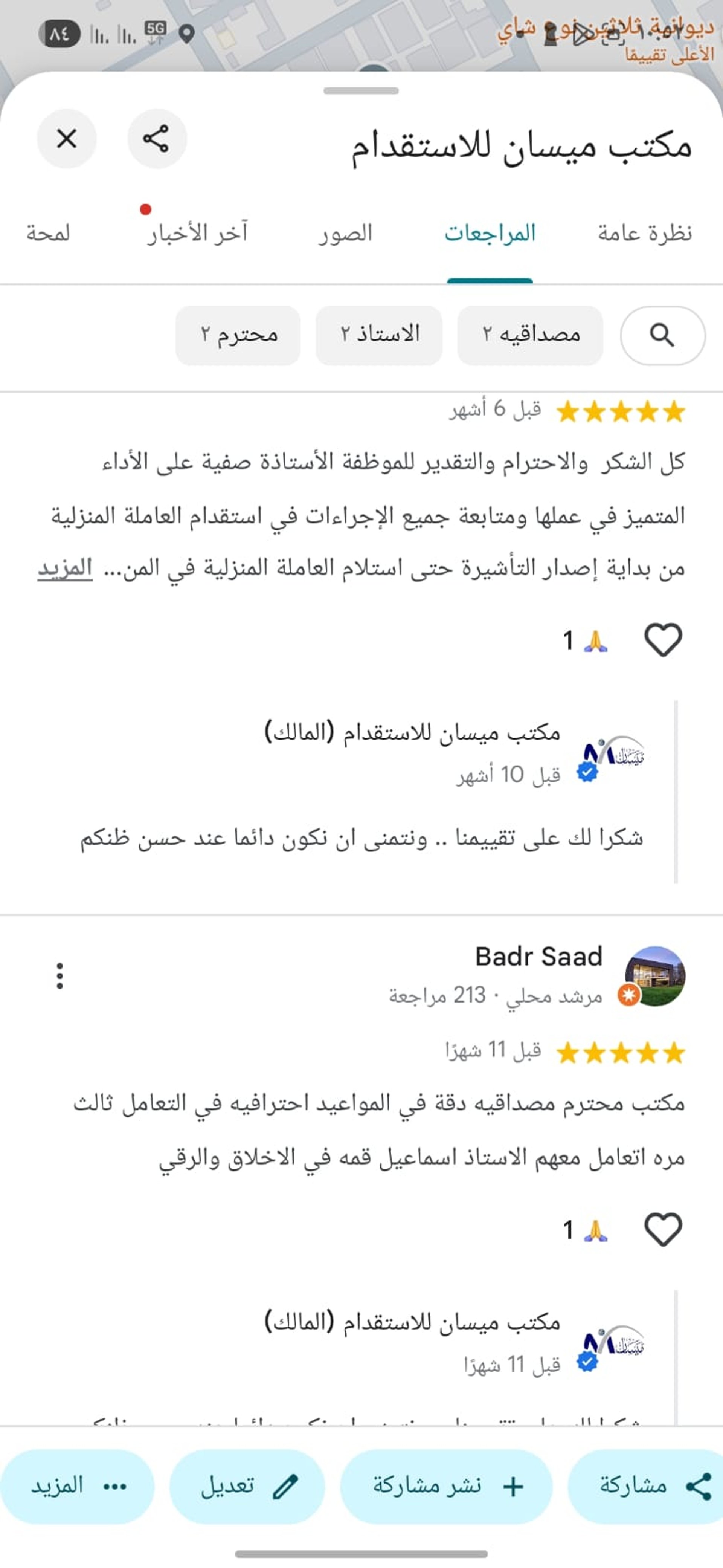Like Badr Saad's review
The image size is (723, 1568).
(x=662, y=1230)
